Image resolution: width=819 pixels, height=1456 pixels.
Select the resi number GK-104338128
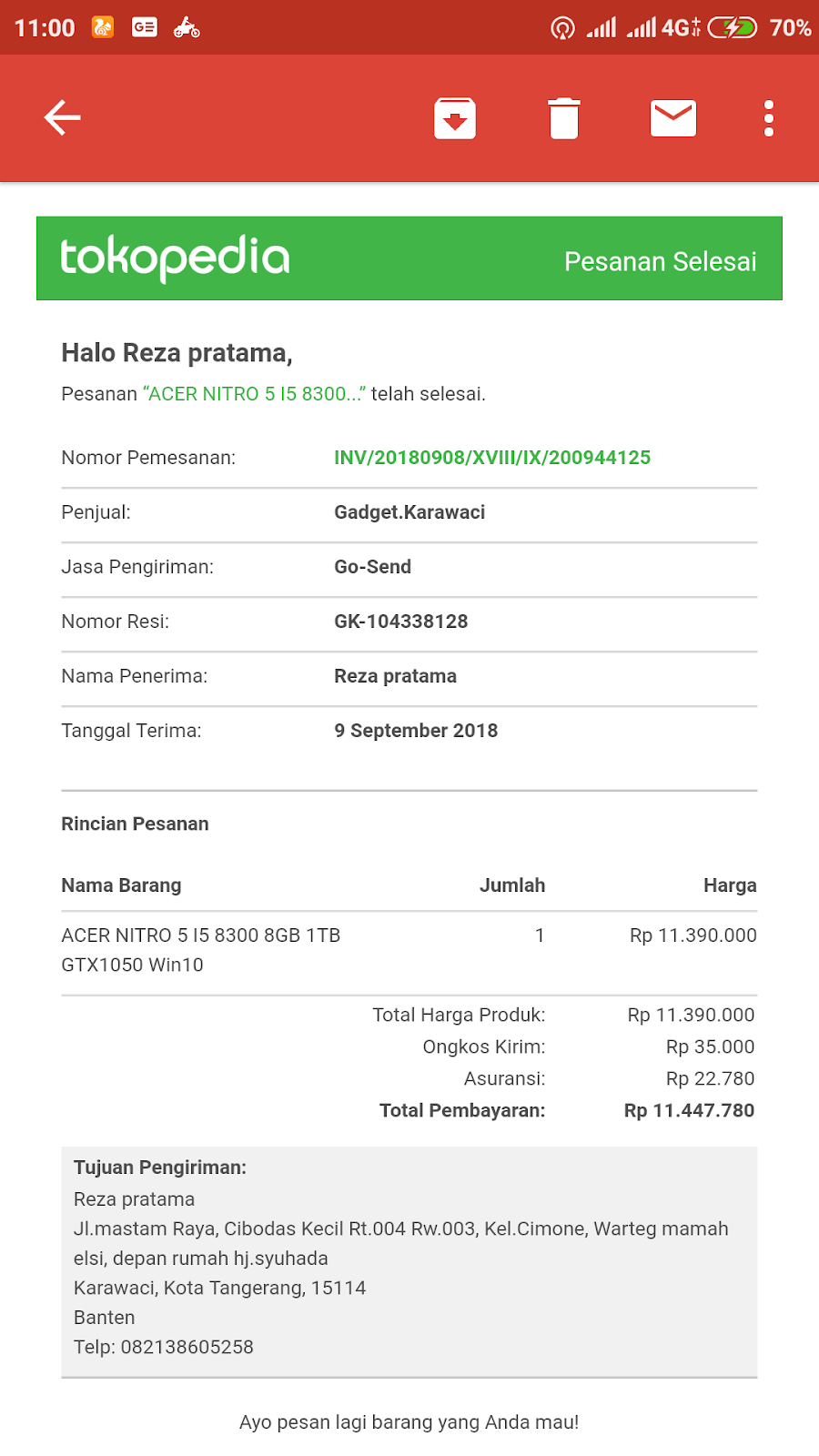pyautogui.click(x=400, y=622)
